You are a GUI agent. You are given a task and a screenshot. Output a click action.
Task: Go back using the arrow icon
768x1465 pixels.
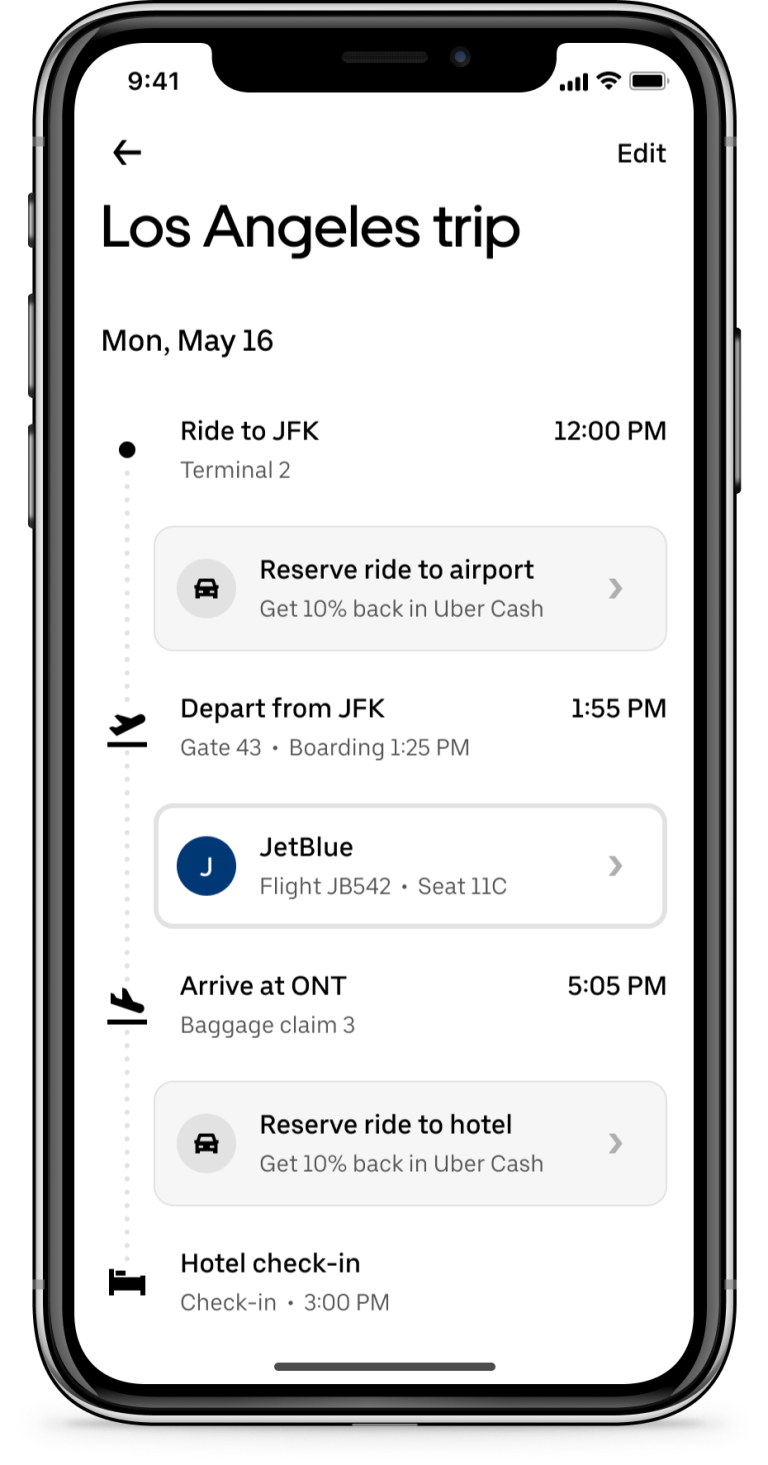[x=127, y=153]
